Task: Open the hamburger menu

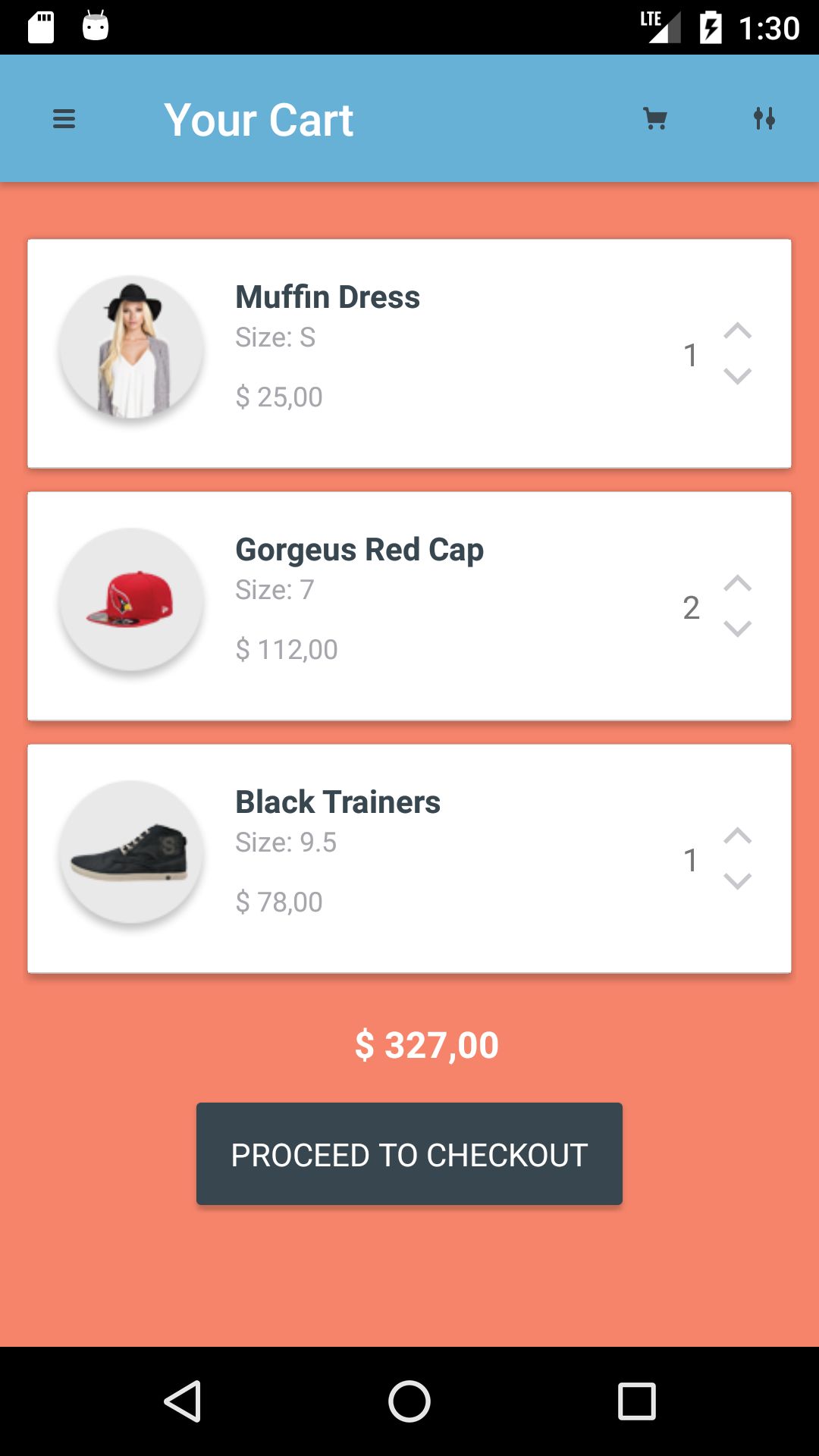Action: point(64,119)
